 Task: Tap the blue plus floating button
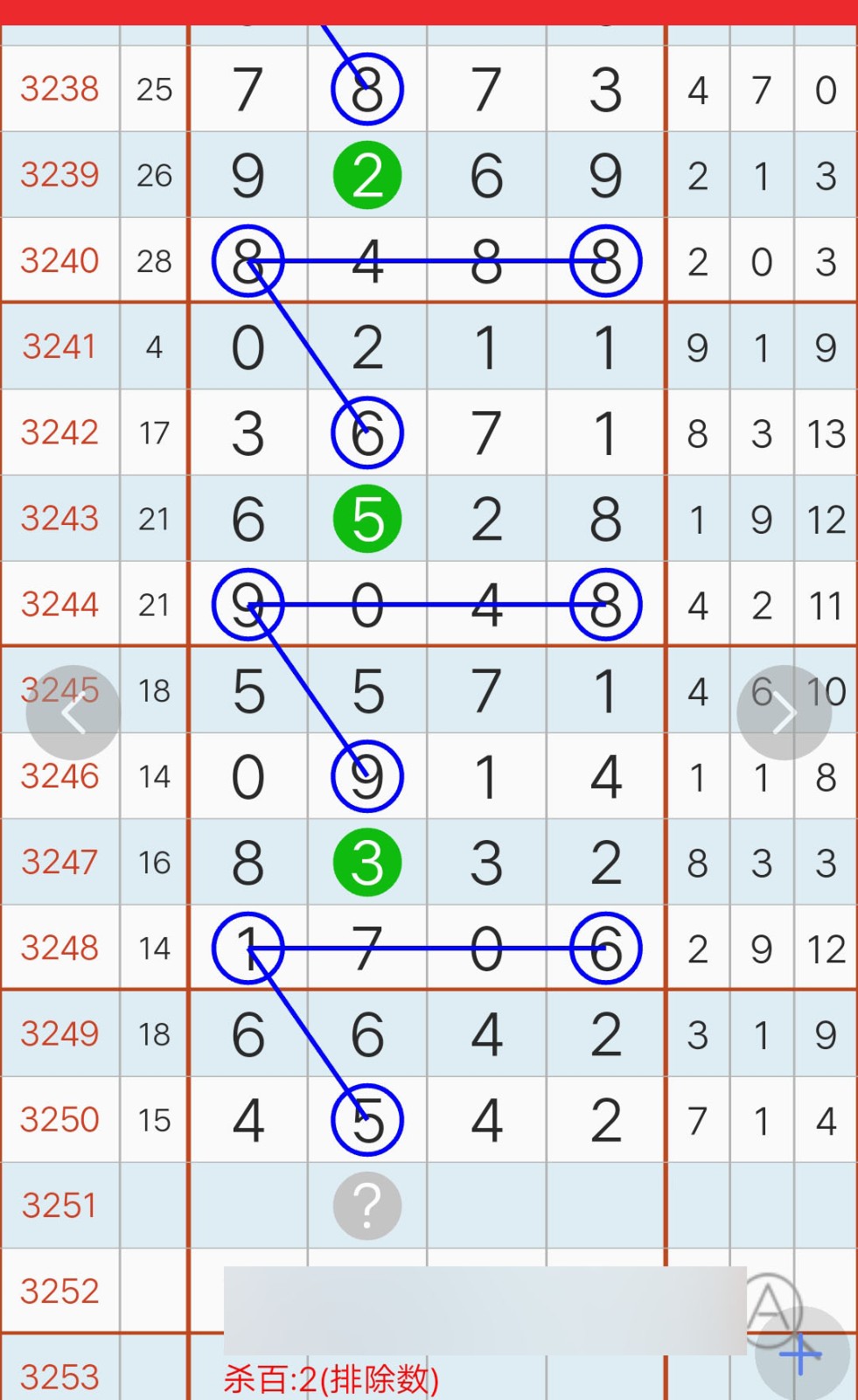coord(801,1354)
